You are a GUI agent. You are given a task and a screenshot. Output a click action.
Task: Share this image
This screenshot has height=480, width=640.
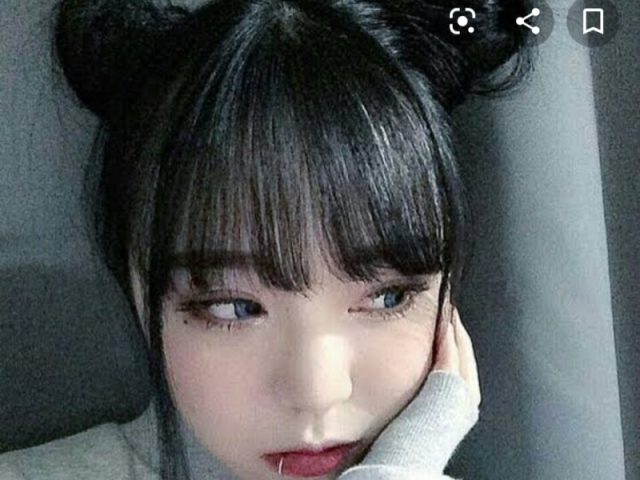[527, 21]
